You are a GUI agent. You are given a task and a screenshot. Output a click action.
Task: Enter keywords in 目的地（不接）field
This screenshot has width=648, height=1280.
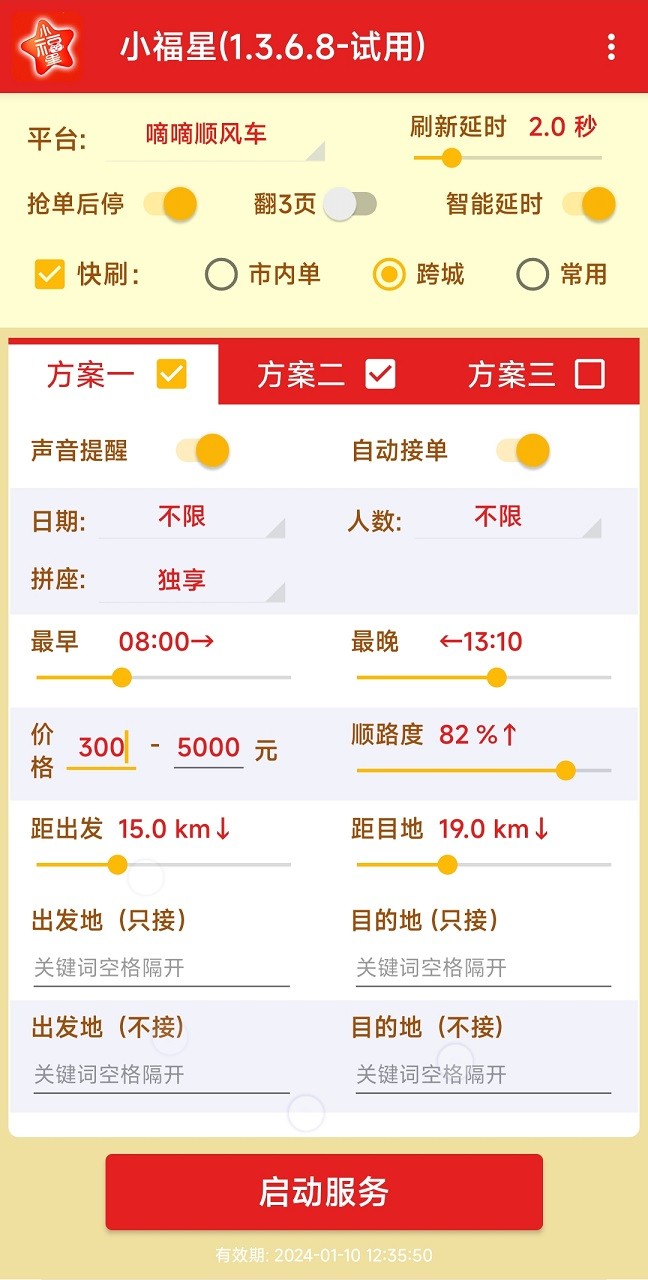pyautogui.click(x=482, y=1075)
